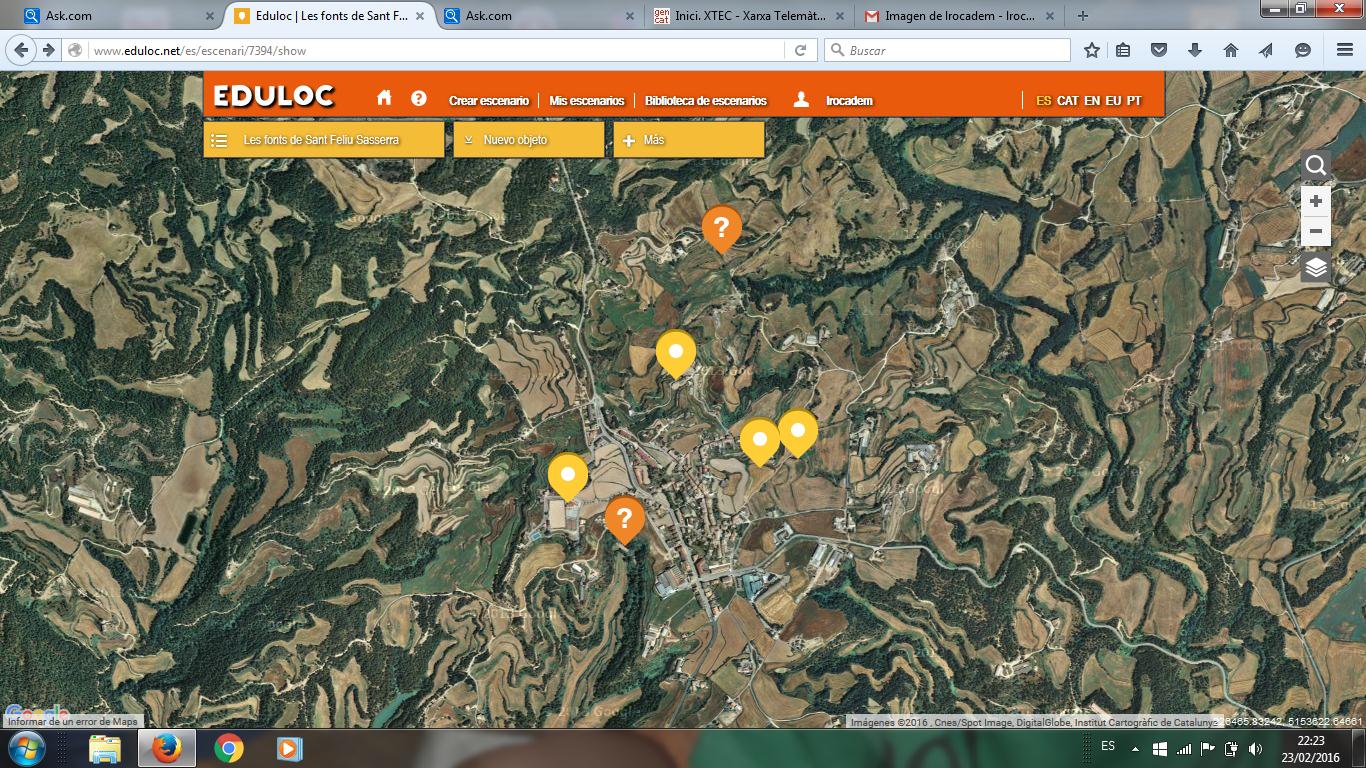Screen dimensions: 1366x768
Task: Go to Mis escenarios
Action: 587,101
